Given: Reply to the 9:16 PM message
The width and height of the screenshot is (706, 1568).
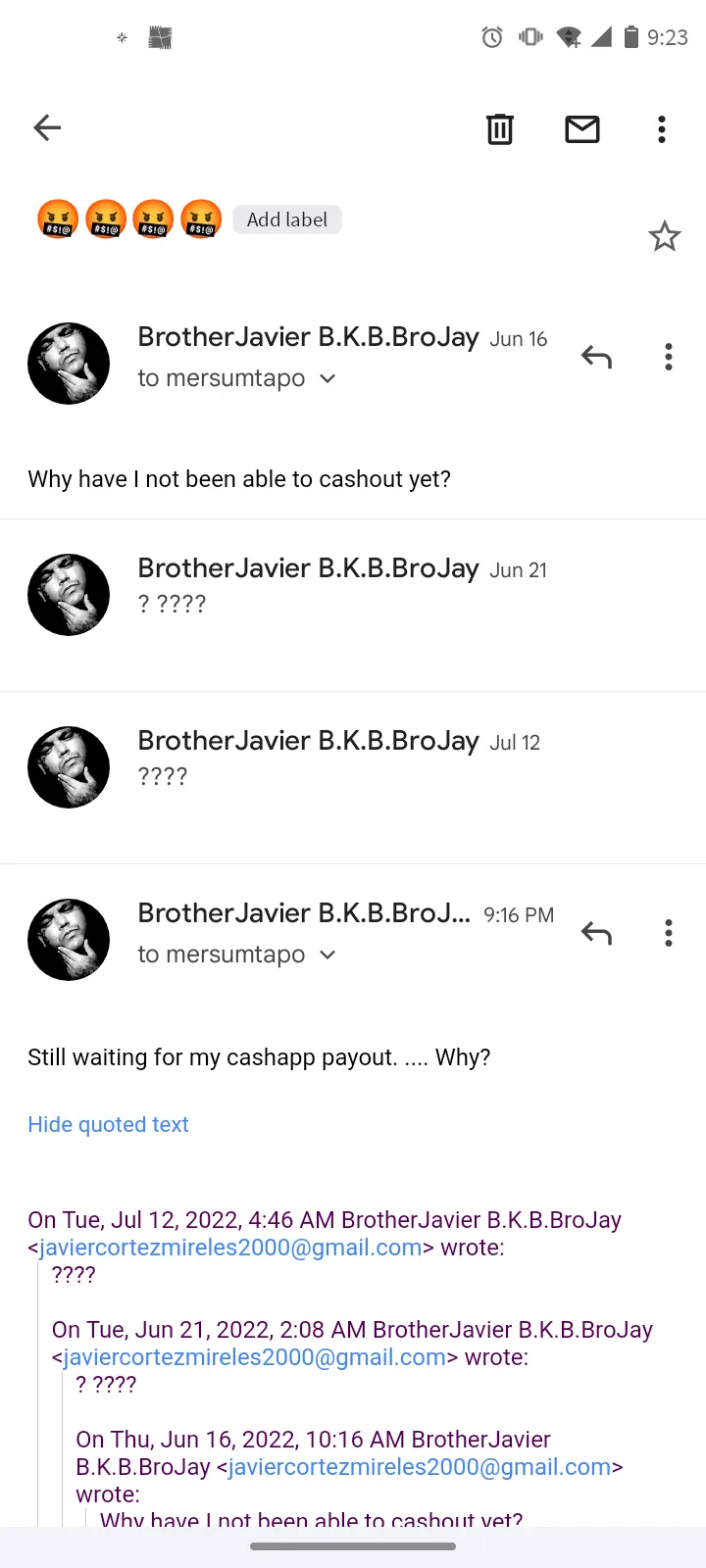Looking at the screenshot, I should coord(596,933).
